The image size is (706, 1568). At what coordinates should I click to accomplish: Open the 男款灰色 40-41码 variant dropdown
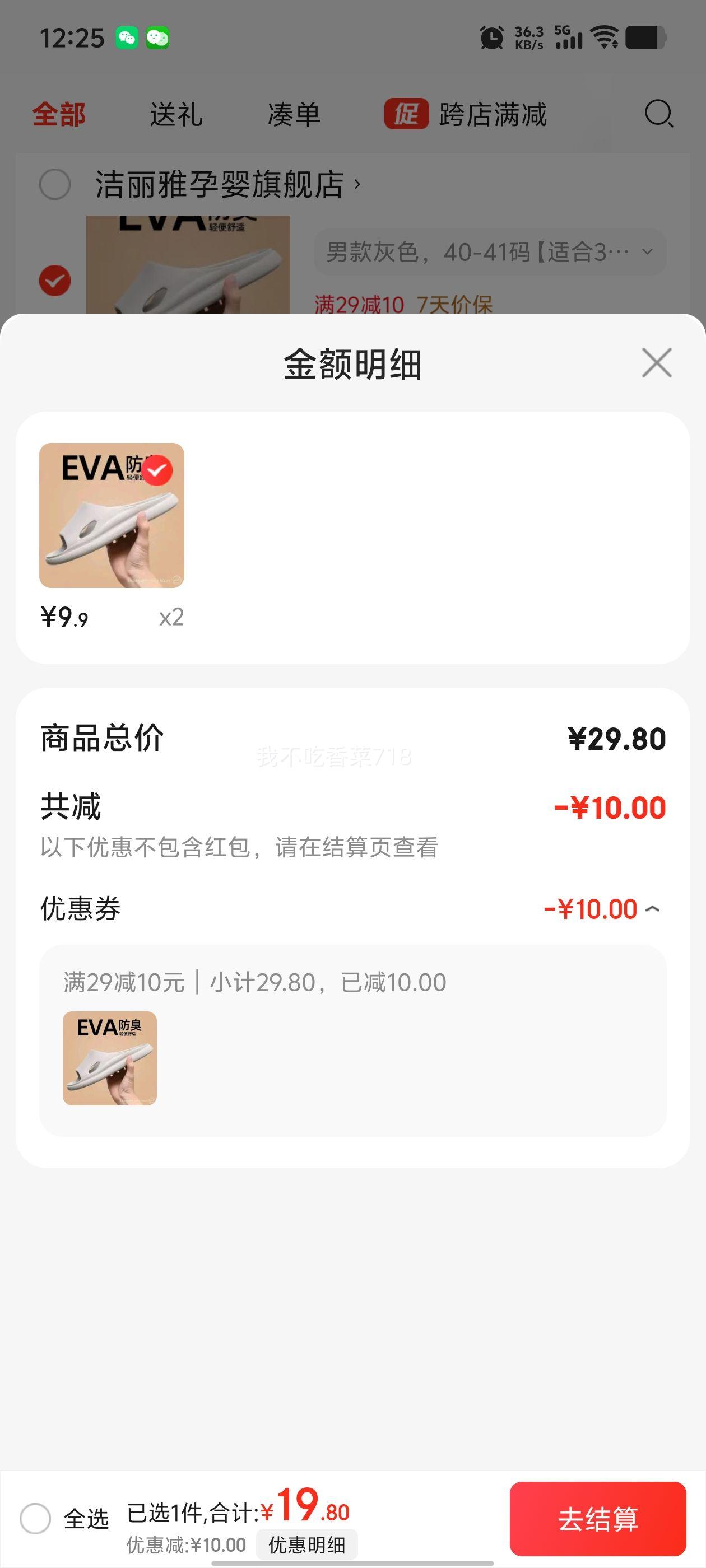coord(489,251)
